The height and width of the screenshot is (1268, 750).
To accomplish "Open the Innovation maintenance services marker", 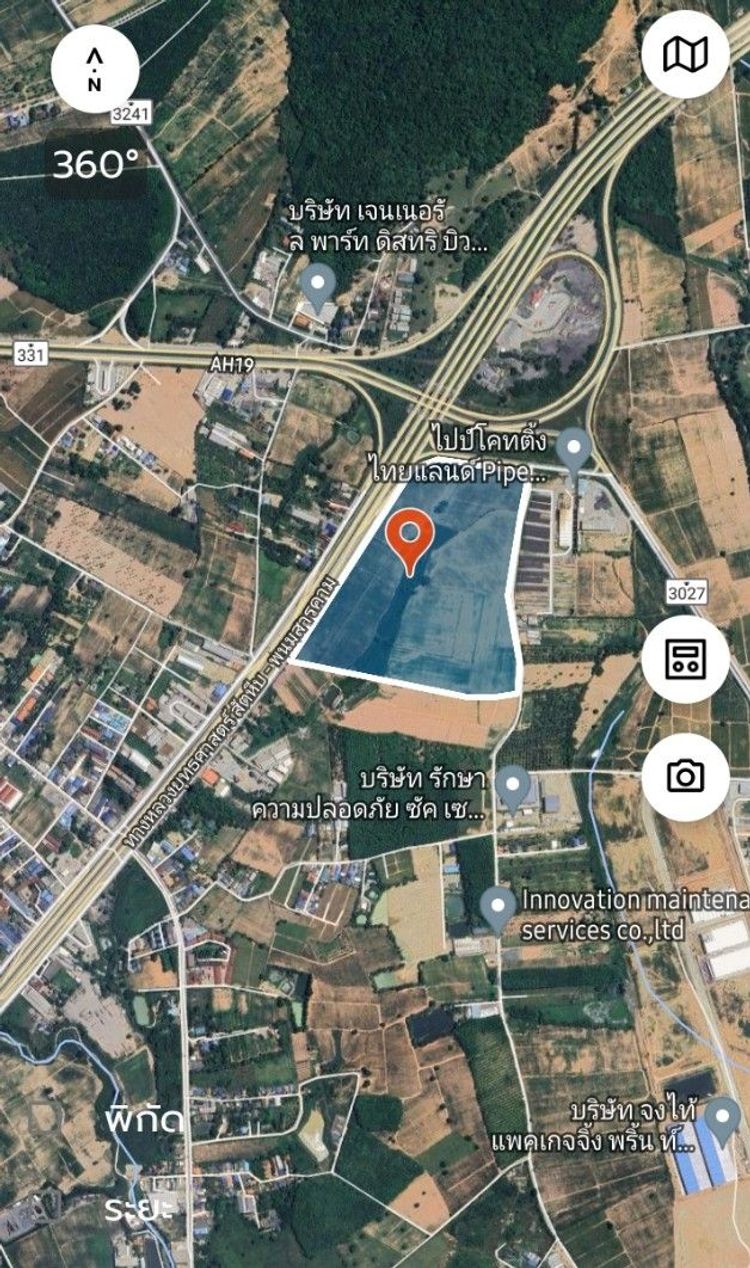I will pyautogui.click(x=498, y=908).
